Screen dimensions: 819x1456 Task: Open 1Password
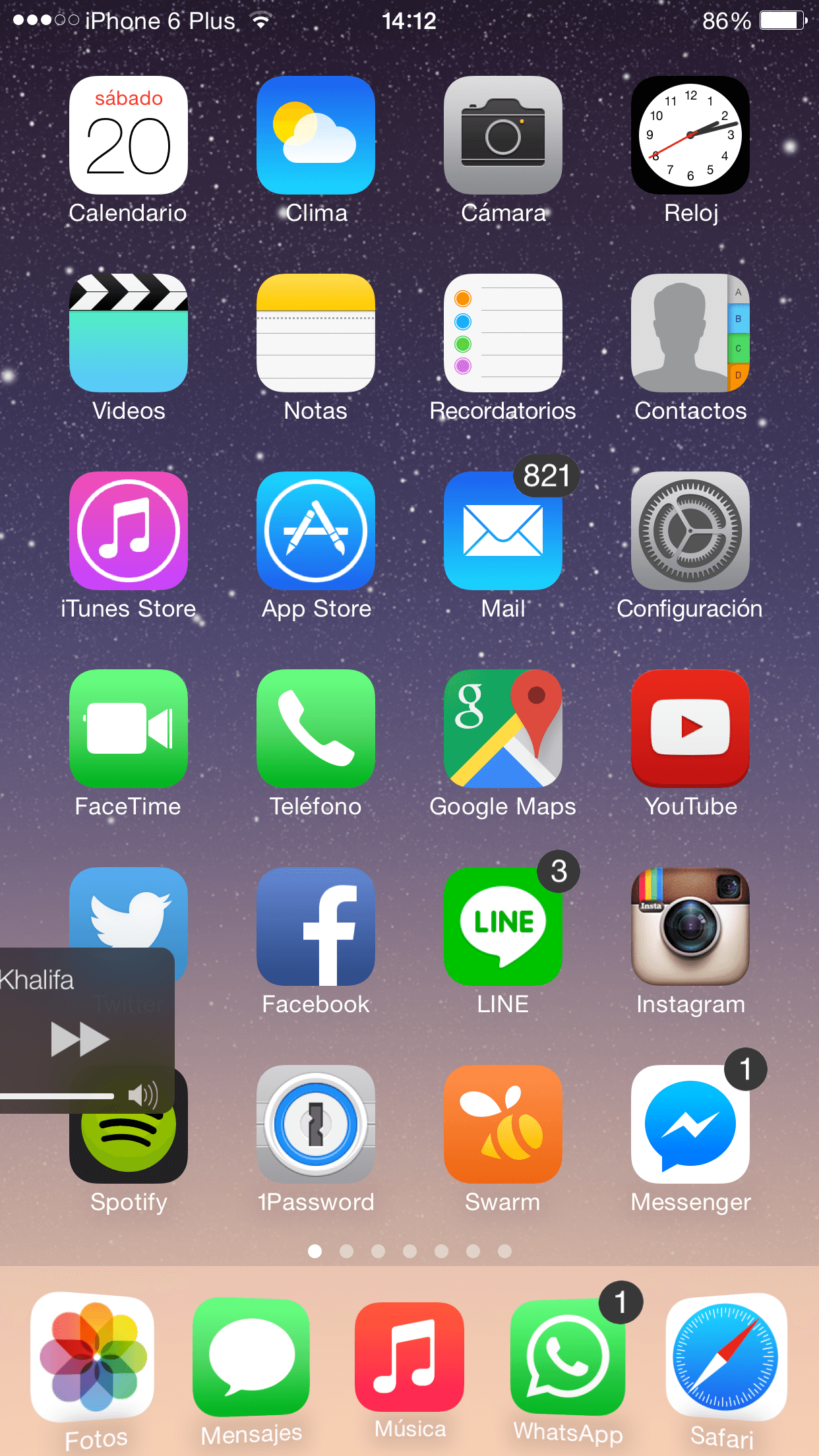[x=316, y=1124]
